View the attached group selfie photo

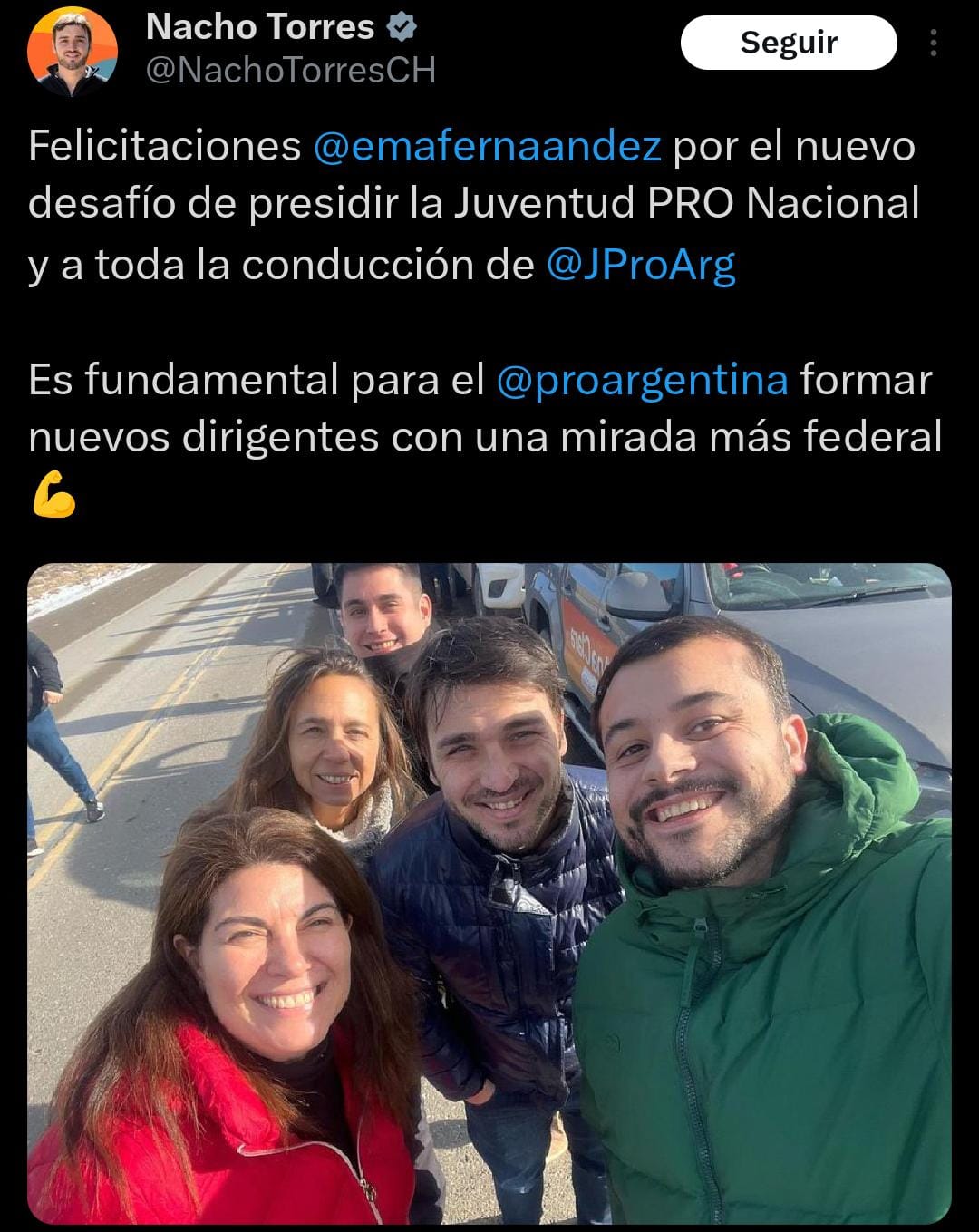point(489,893)
